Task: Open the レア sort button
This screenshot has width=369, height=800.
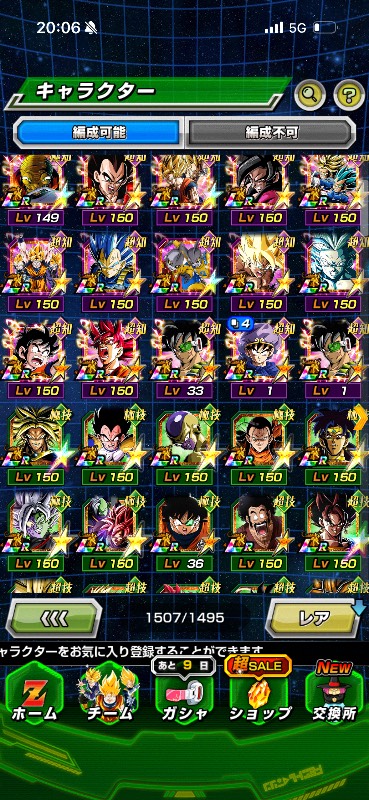Action: pyautogui.click(x=314, y=618)
